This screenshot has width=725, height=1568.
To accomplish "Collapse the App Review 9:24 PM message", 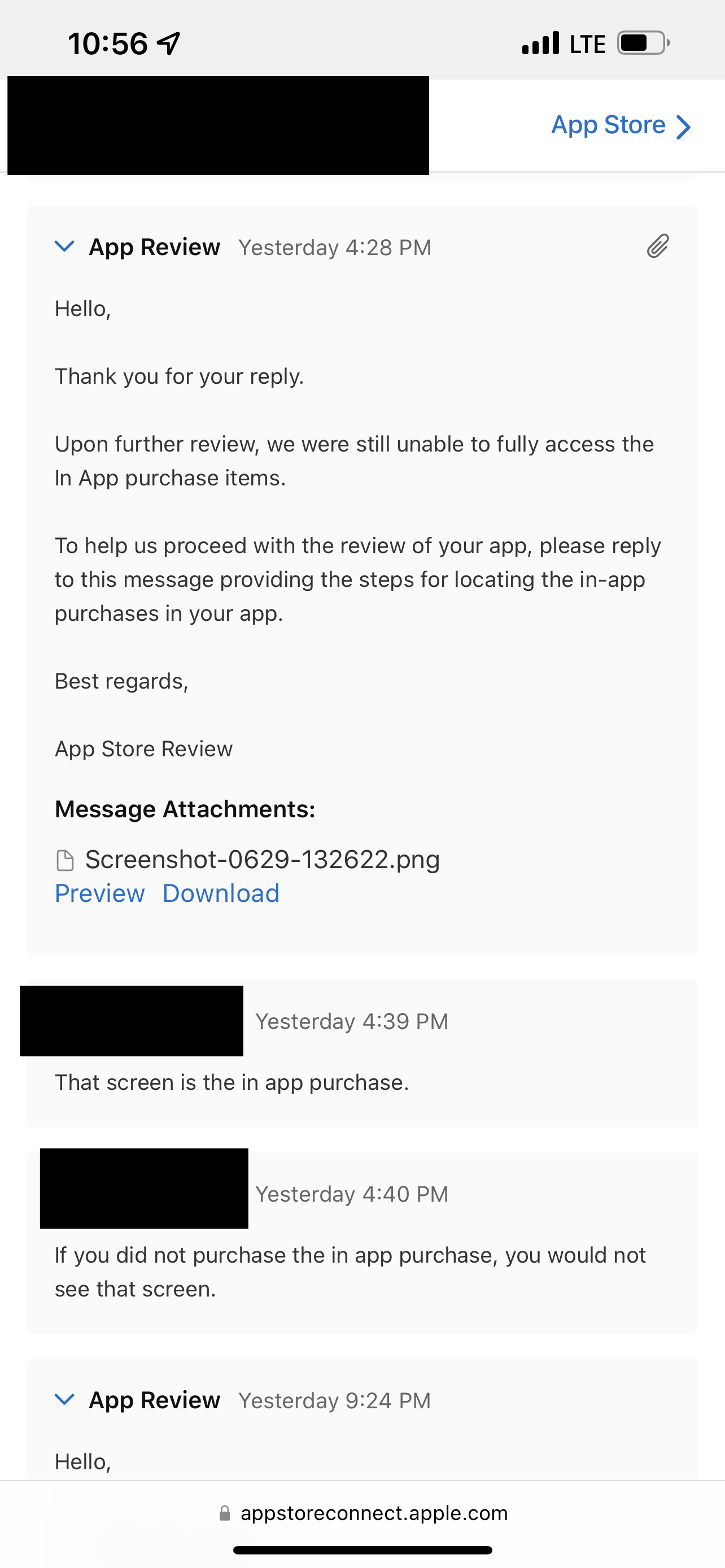I will (64, 1399).
